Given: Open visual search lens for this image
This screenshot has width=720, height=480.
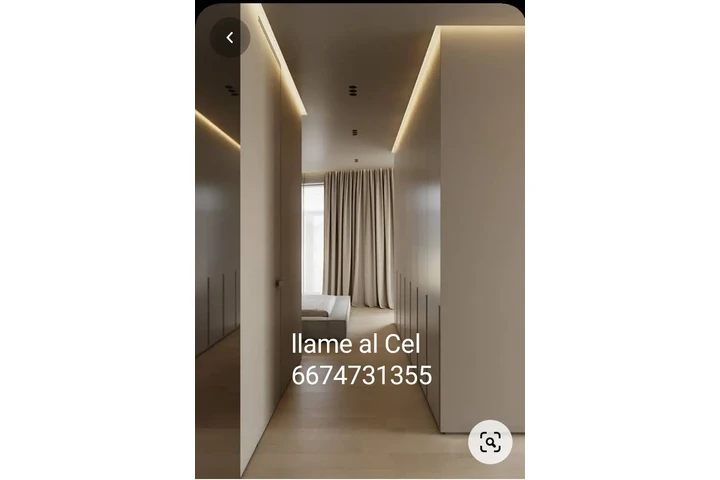Looking at the screenshot, I should (490, 442).
